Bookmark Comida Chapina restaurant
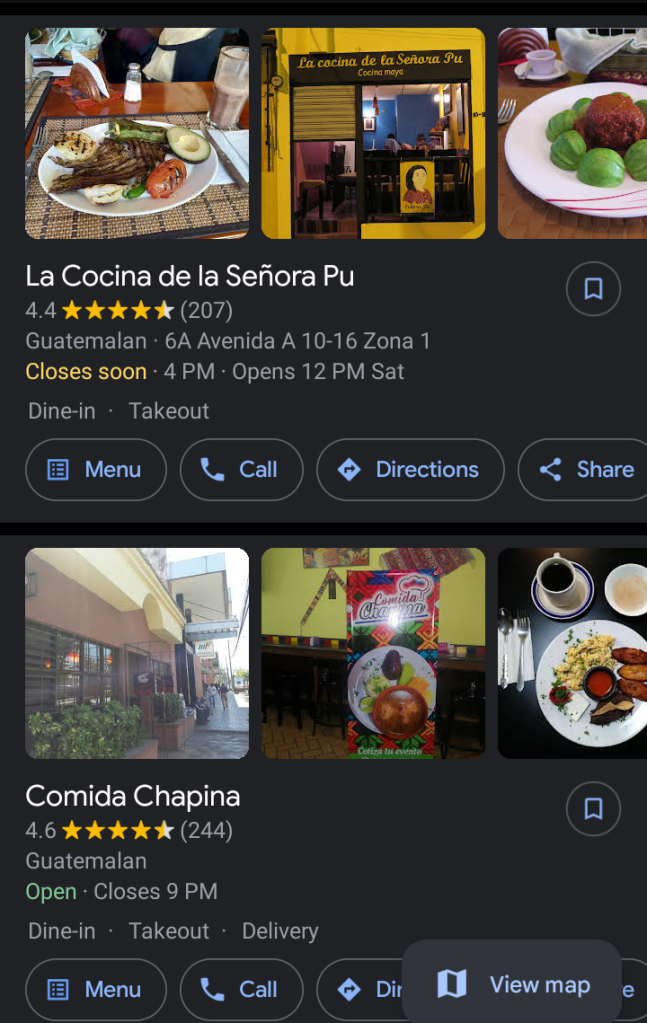647x1023 pixels. [x=593, y=809]
